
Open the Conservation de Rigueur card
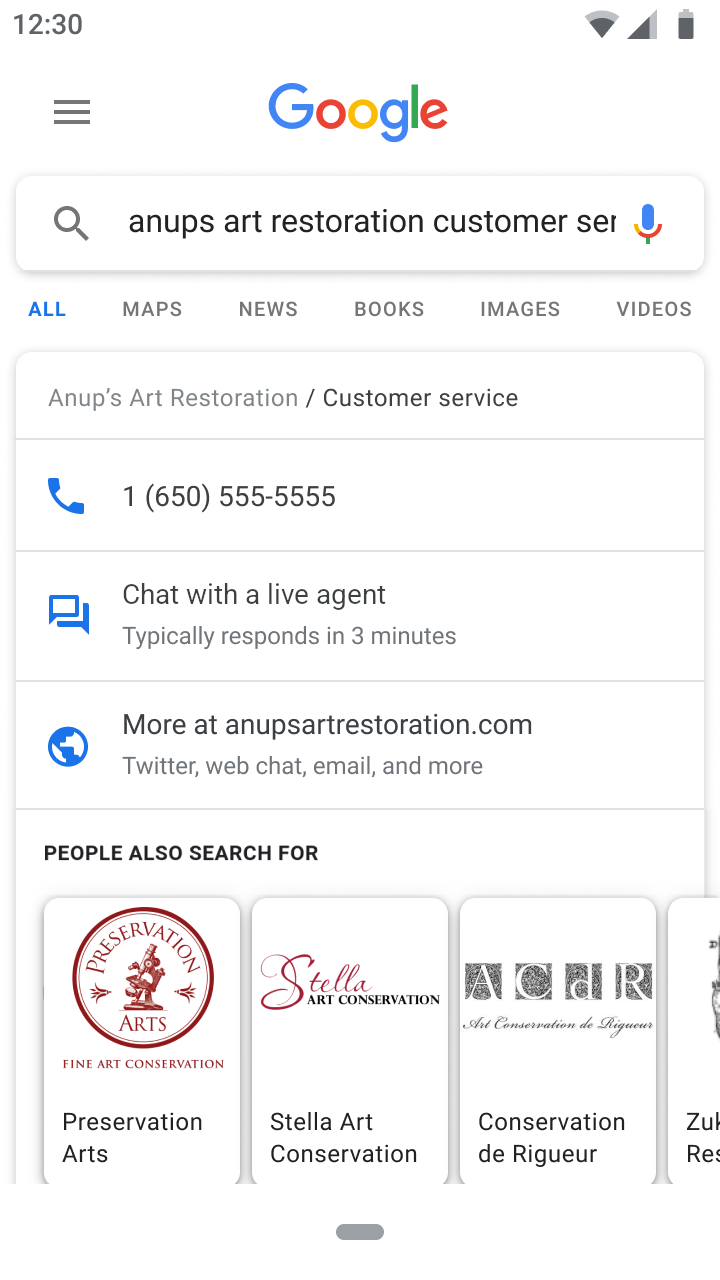(x=558, y=1040)
